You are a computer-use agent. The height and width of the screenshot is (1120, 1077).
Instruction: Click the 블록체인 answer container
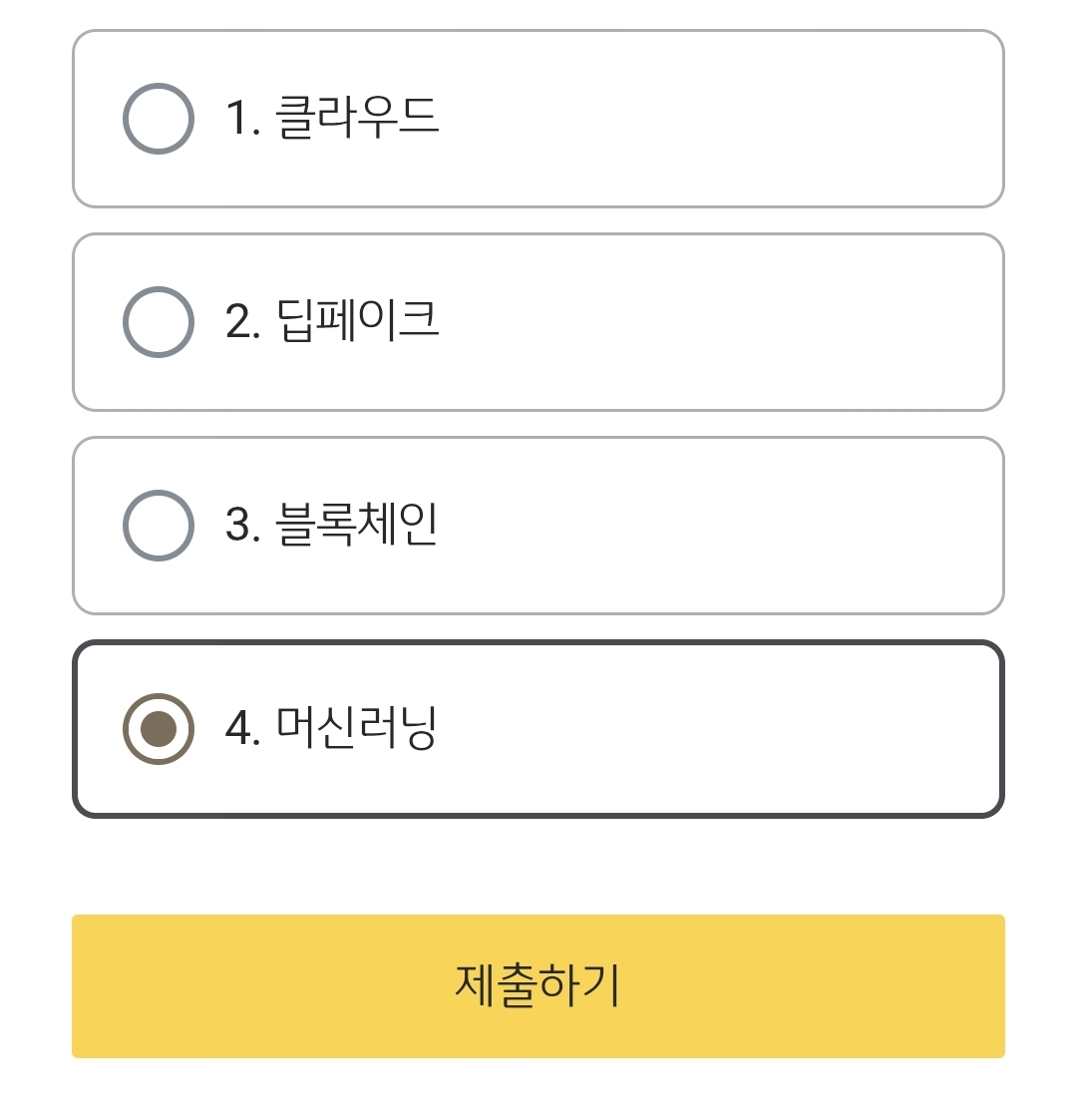tap(538, 524)
